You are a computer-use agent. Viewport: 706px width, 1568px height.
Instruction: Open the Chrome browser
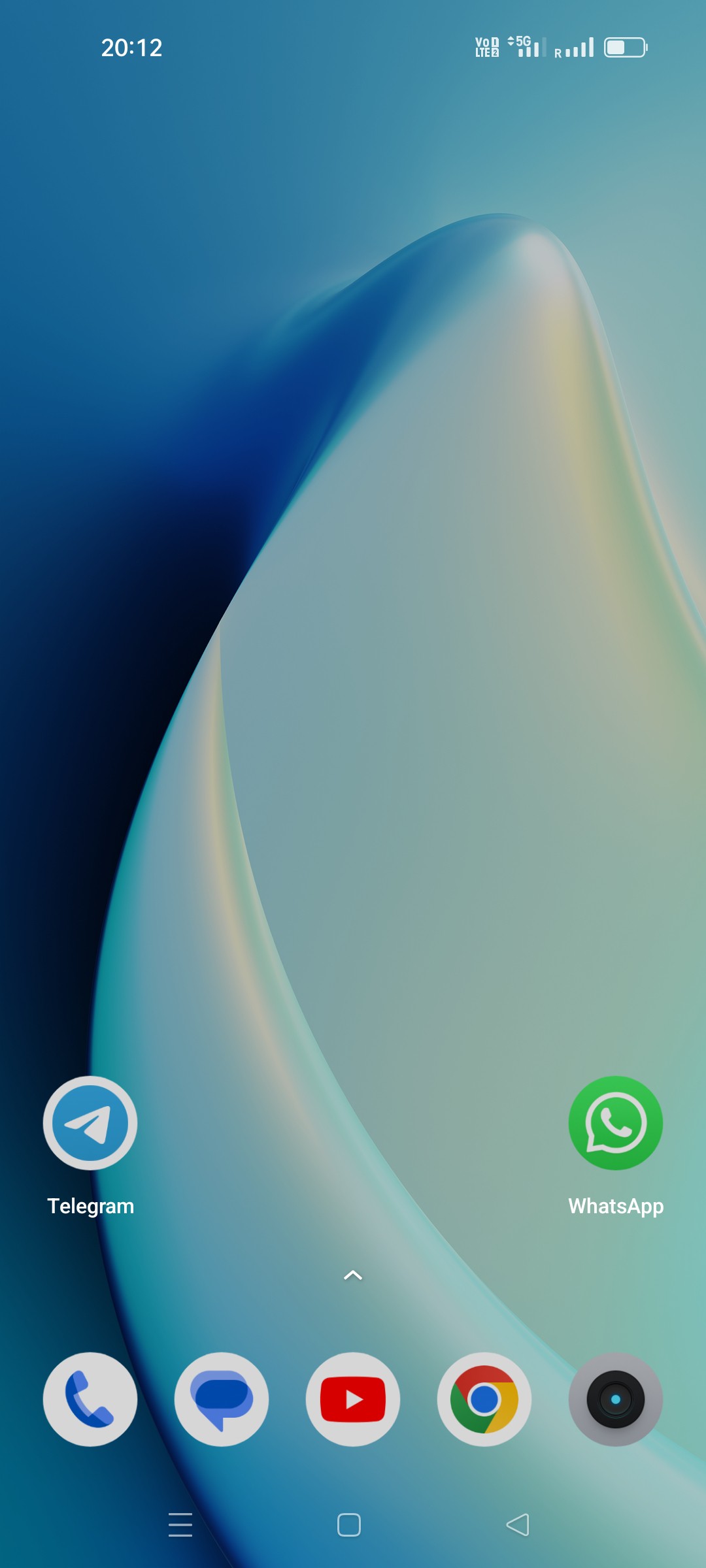484,1399
